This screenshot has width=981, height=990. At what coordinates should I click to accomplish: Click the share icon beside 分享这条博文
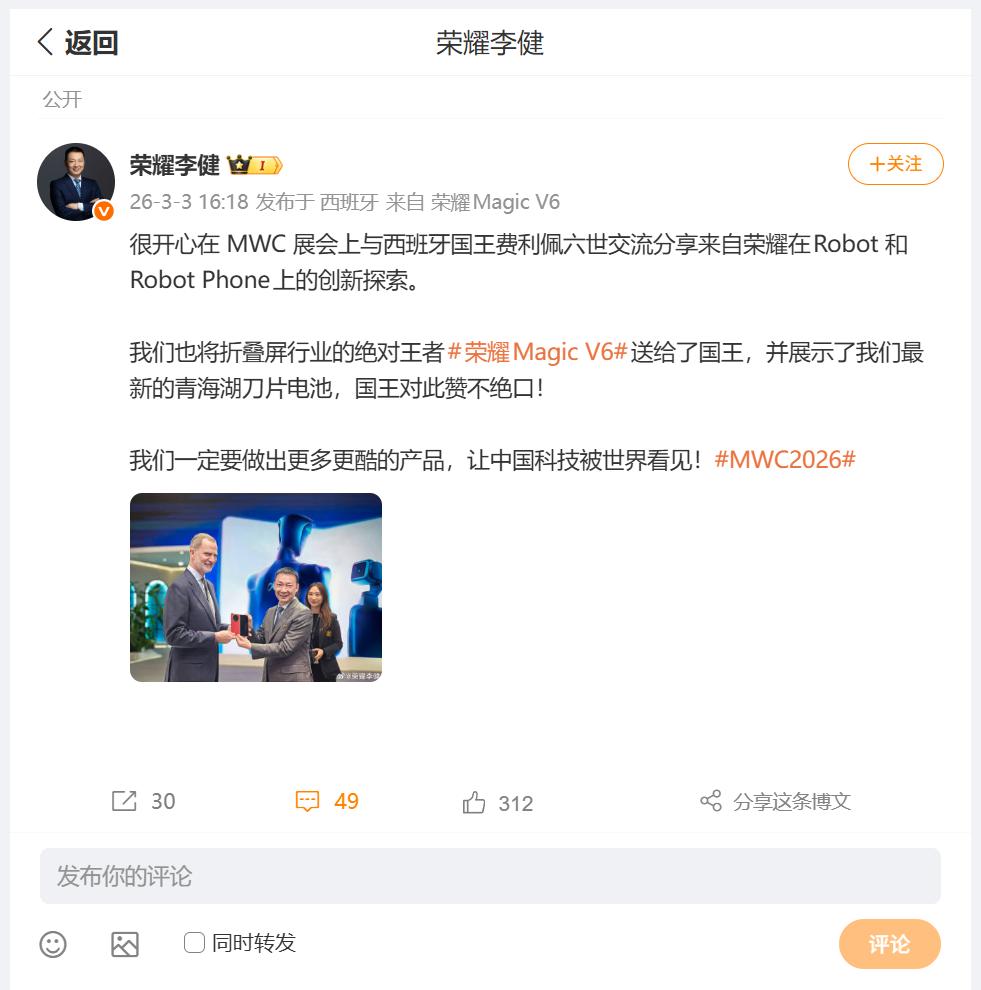711,800
